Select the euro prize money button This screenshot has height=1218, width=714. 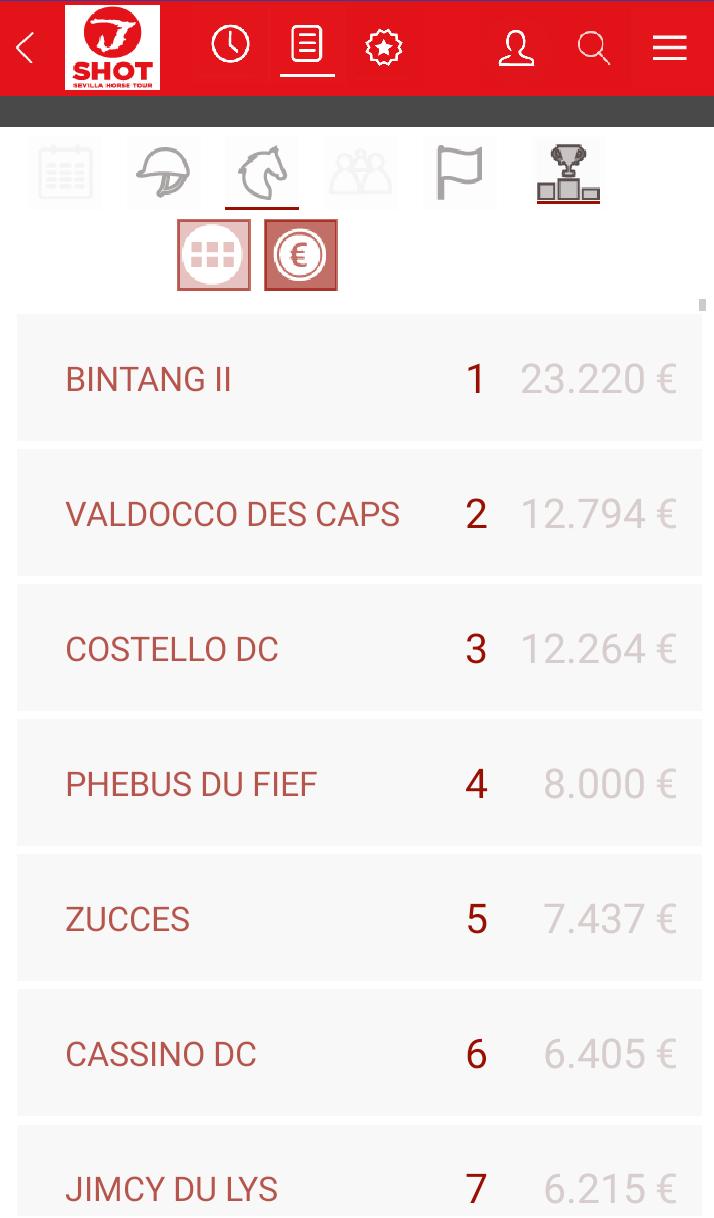(301, 255)
